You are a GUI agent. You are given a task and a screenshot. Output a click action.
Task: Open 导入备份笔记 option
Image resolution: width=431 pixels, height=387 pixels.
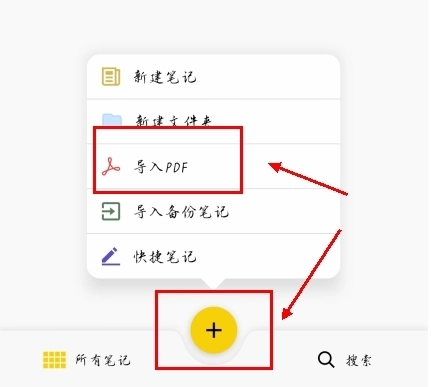tap(213, 211)
